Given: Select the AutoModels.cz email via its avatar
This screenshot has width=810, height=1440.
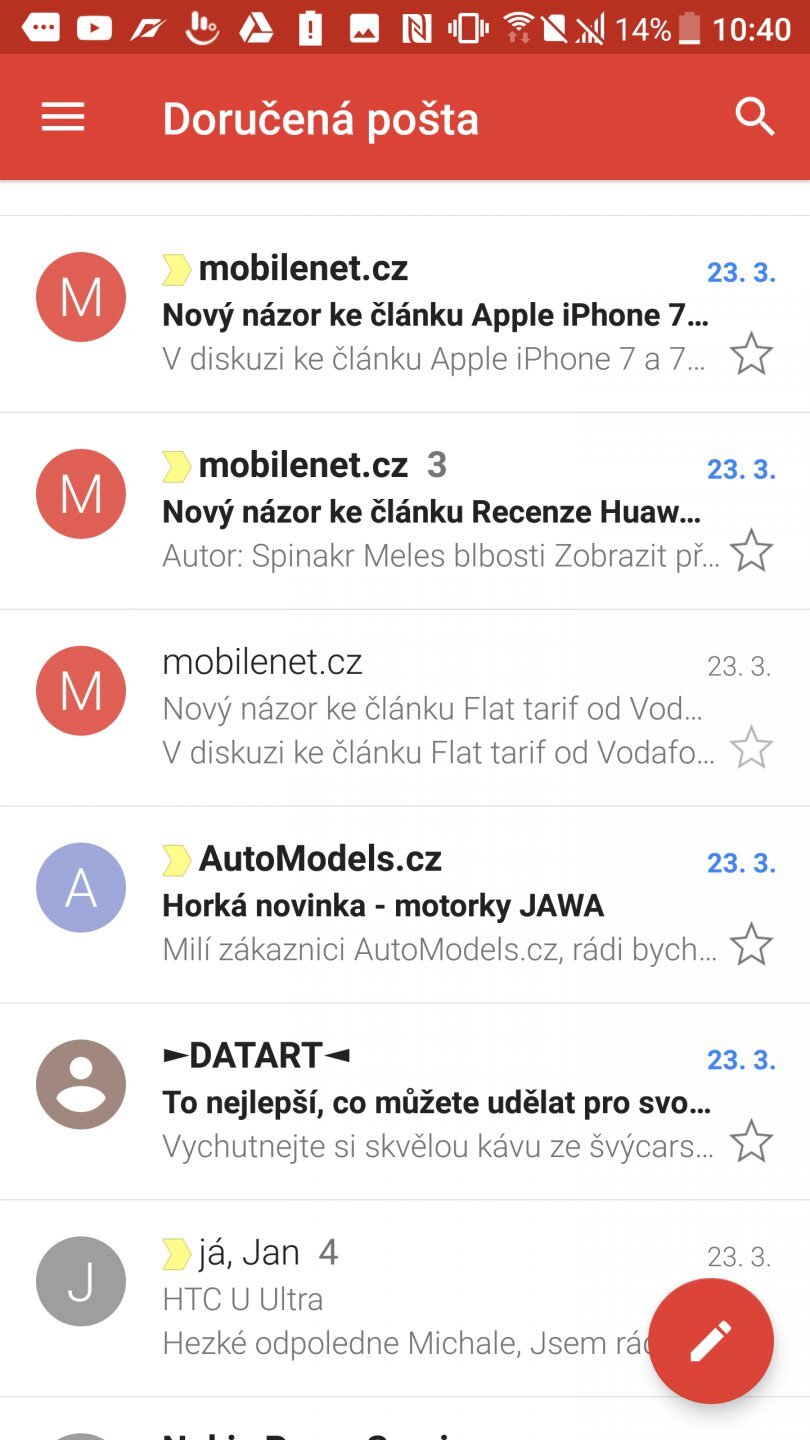Looking at the screenshot, I should click(x=81, y=888).
